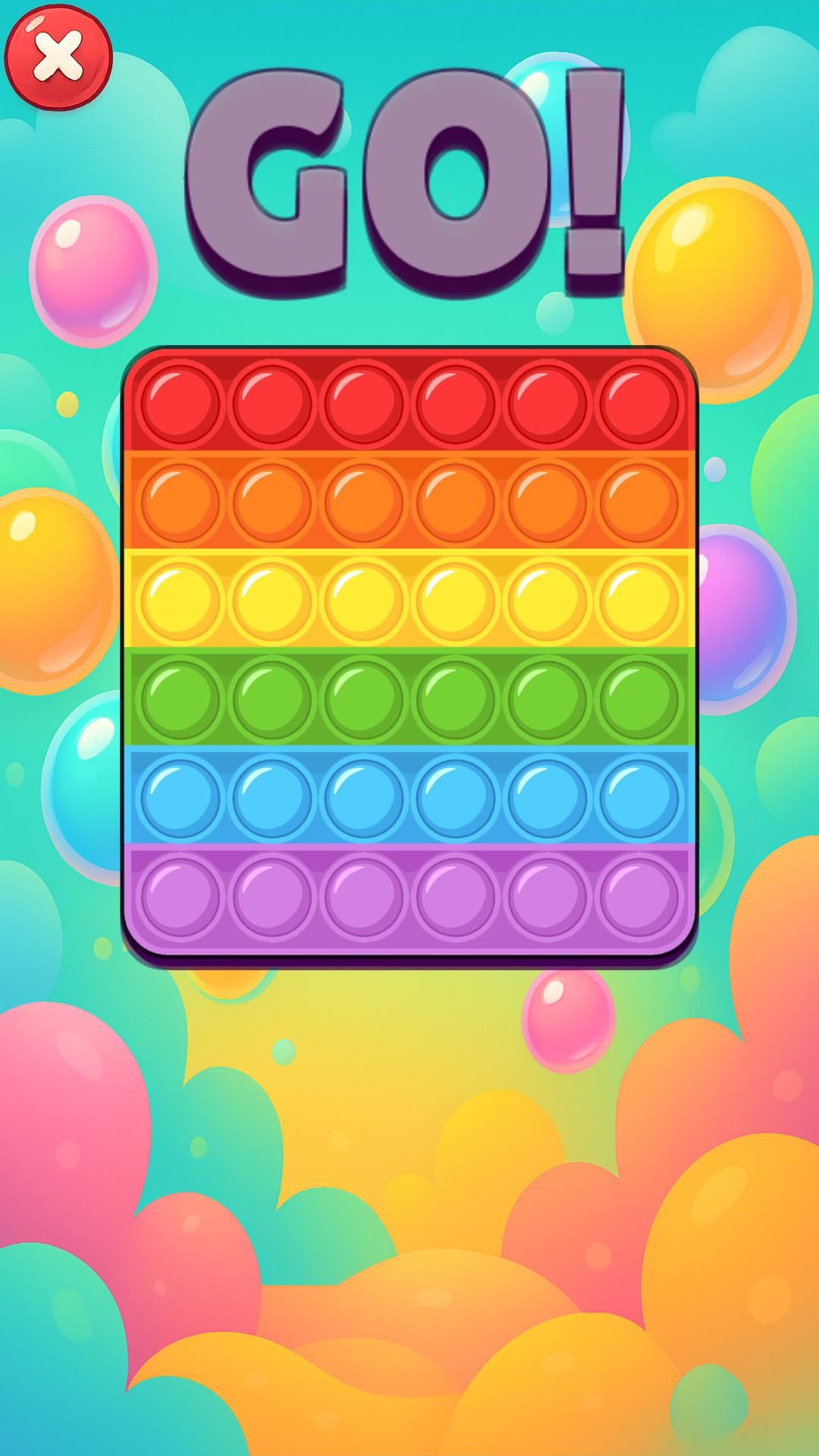Pop the first bubble in the orange row

point(180,501)
